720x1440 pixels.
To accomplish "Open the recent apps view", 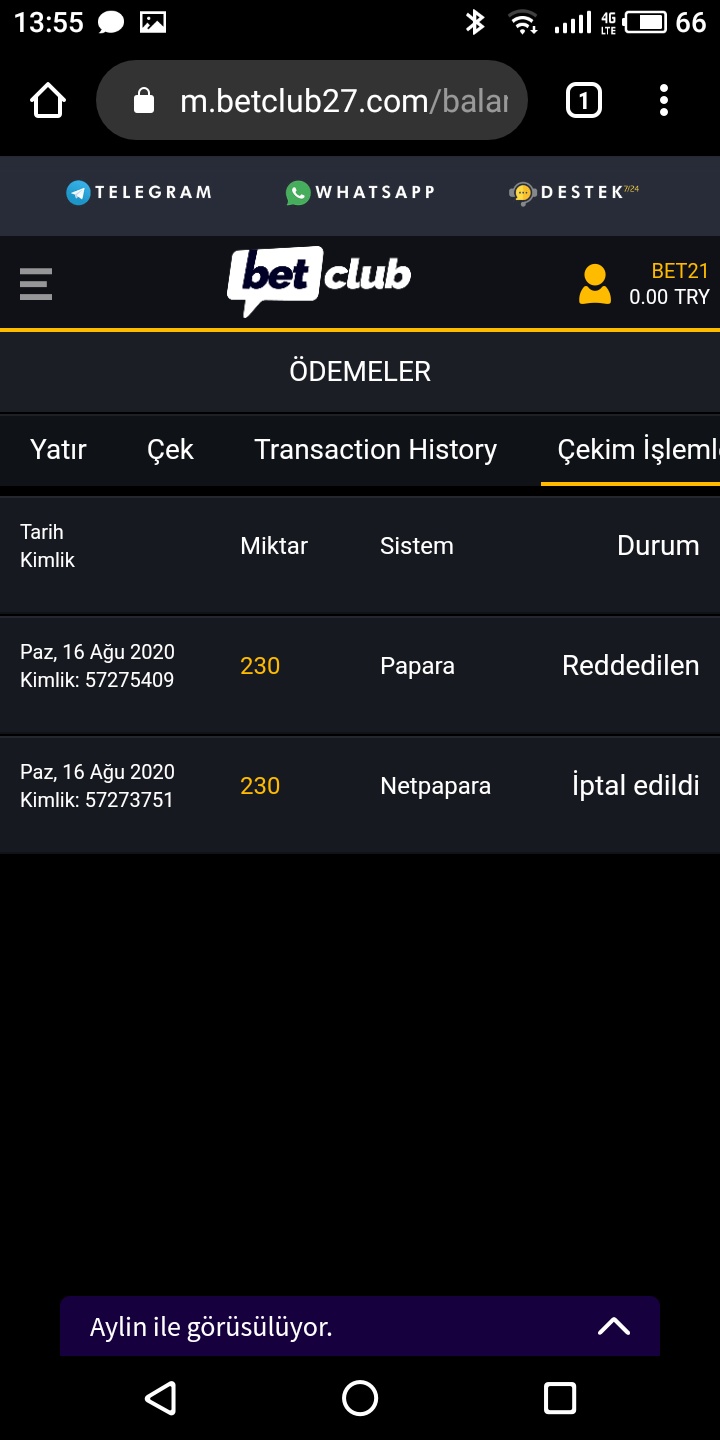I will pyautogui.click(x=560, y=1398).
